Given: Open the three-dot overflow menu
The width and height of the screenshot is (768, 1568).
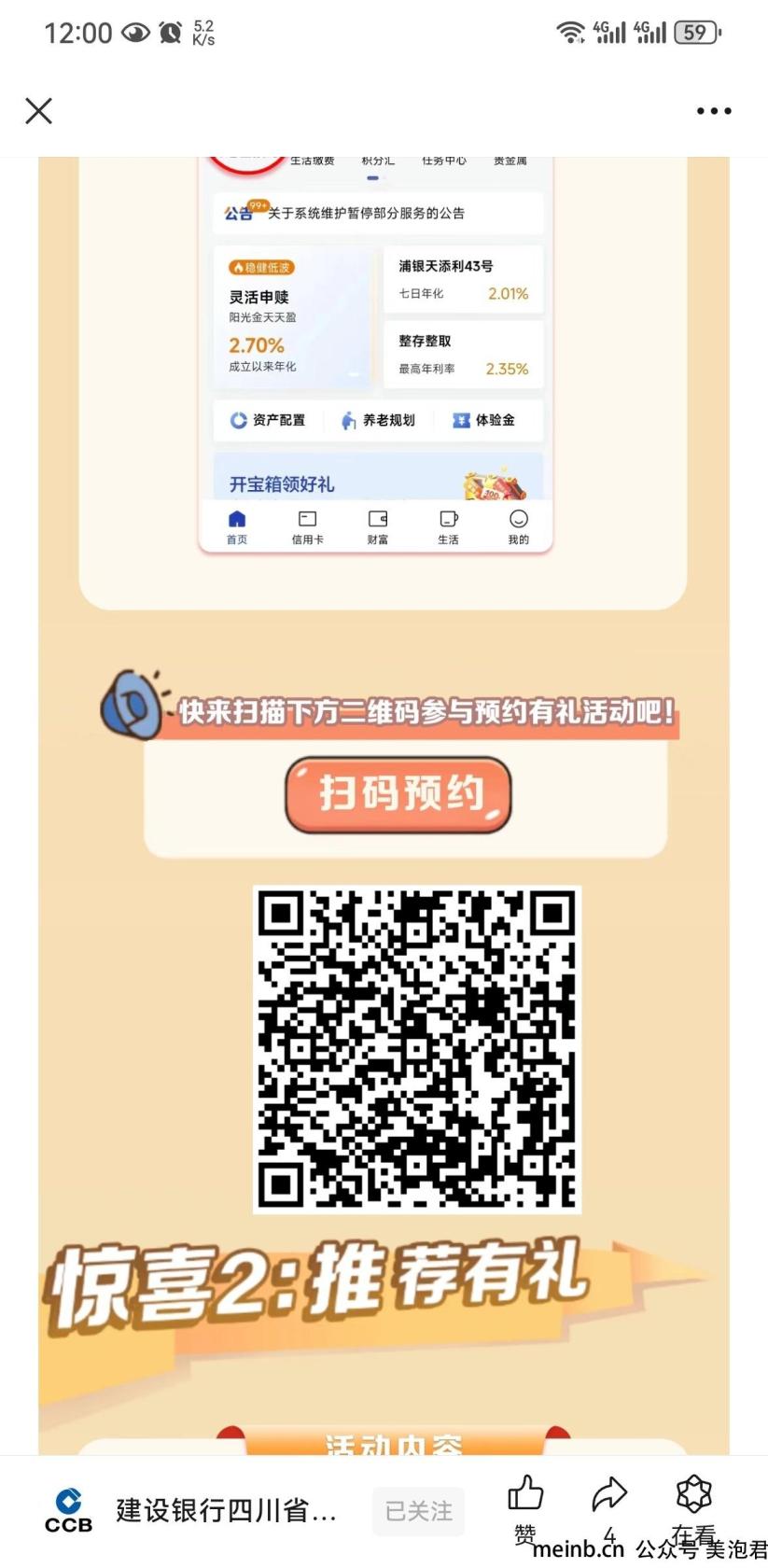Looking at the screenshot, I should pyautogui.click(x=714, y=111).
